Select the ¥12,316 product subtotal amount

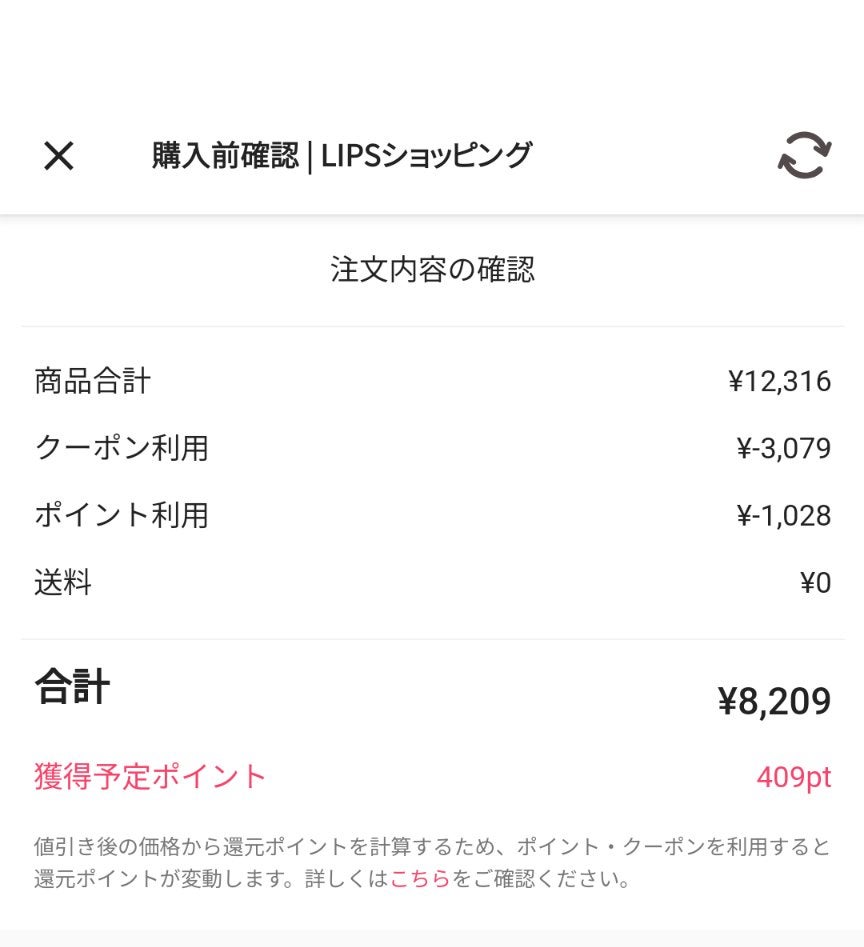pos(779,381)
